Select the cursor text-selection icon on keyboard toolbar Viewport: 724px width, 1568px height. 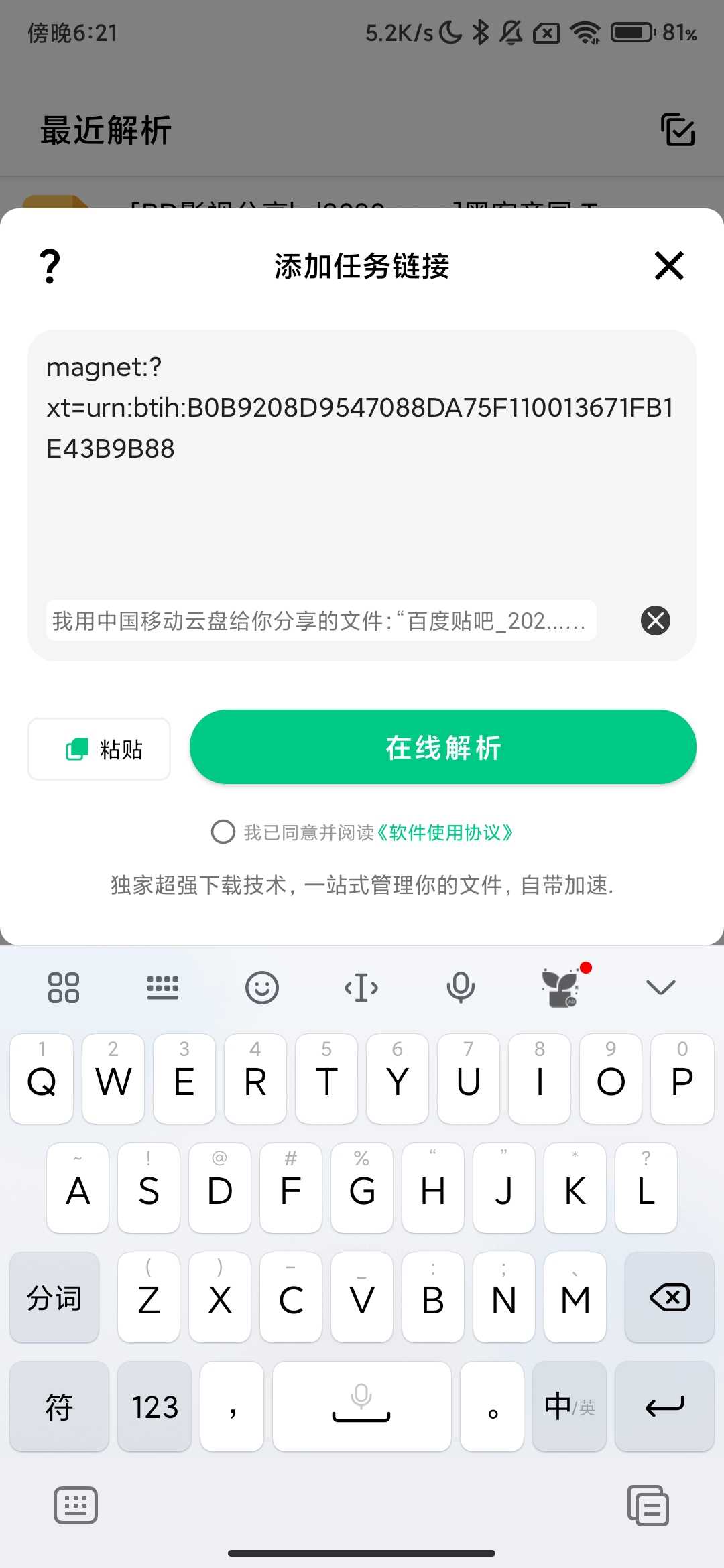(362, 987)
